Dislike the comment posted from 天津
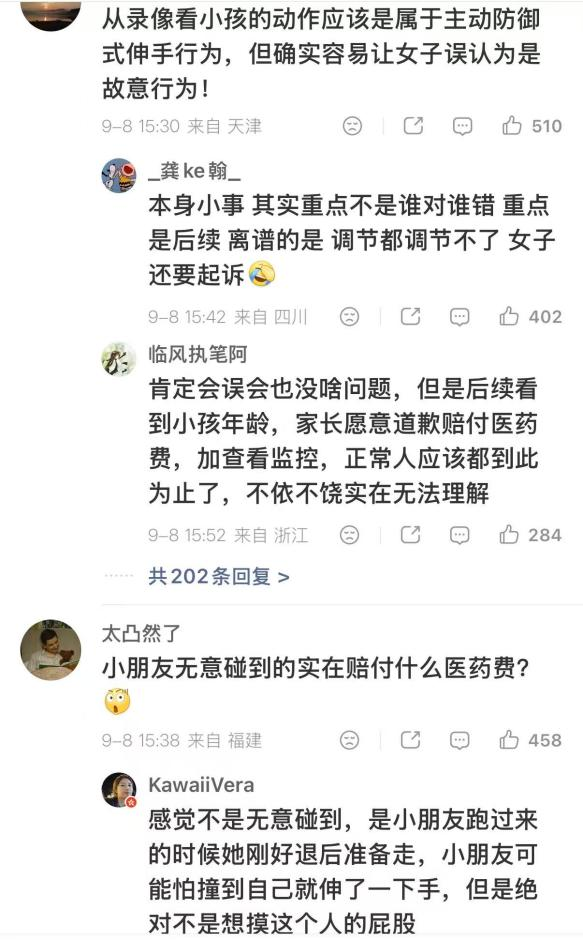 tap(352, 126)
